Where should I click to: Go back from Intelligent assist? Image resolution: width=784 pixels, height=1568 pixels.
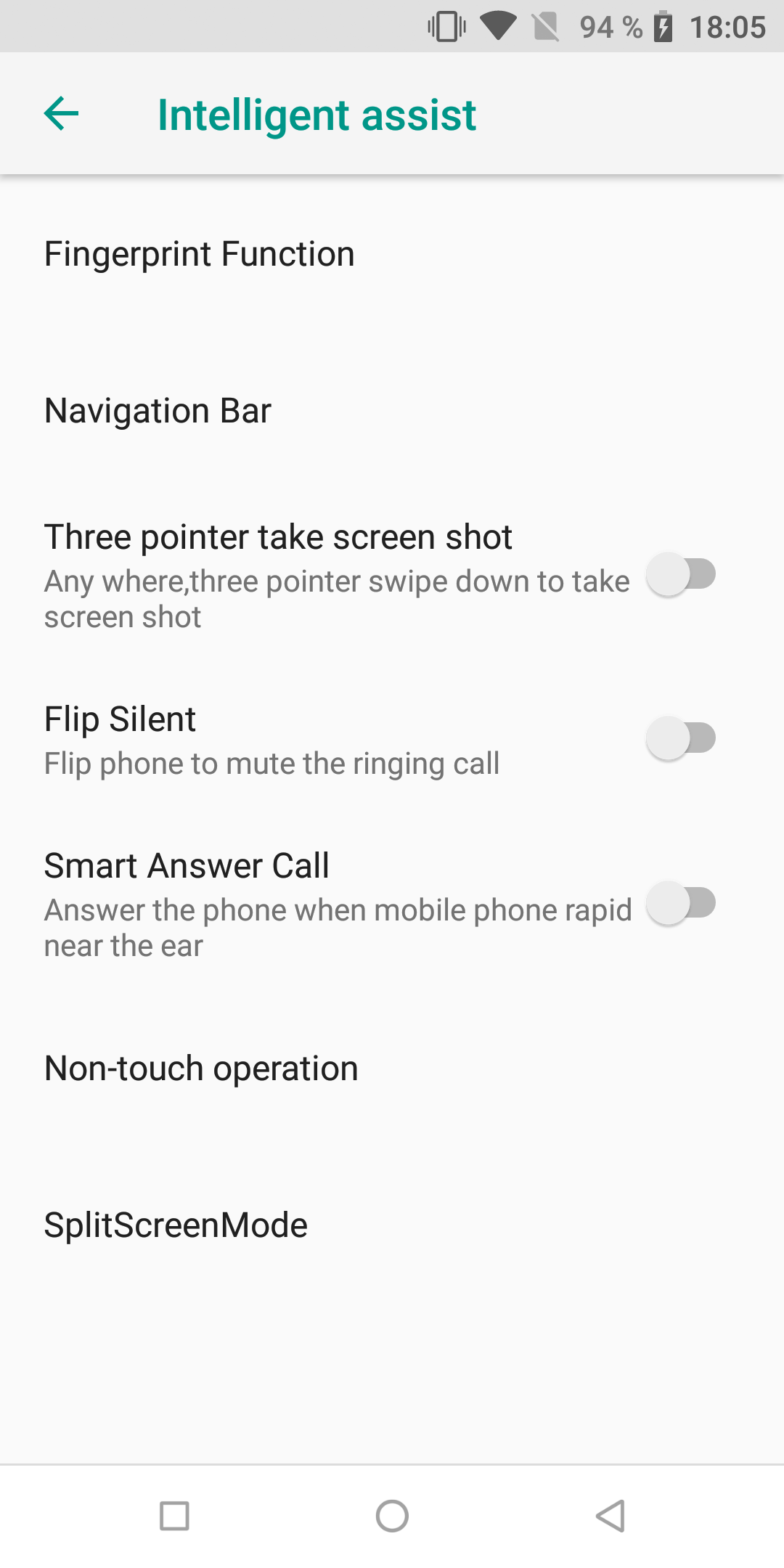61,114
